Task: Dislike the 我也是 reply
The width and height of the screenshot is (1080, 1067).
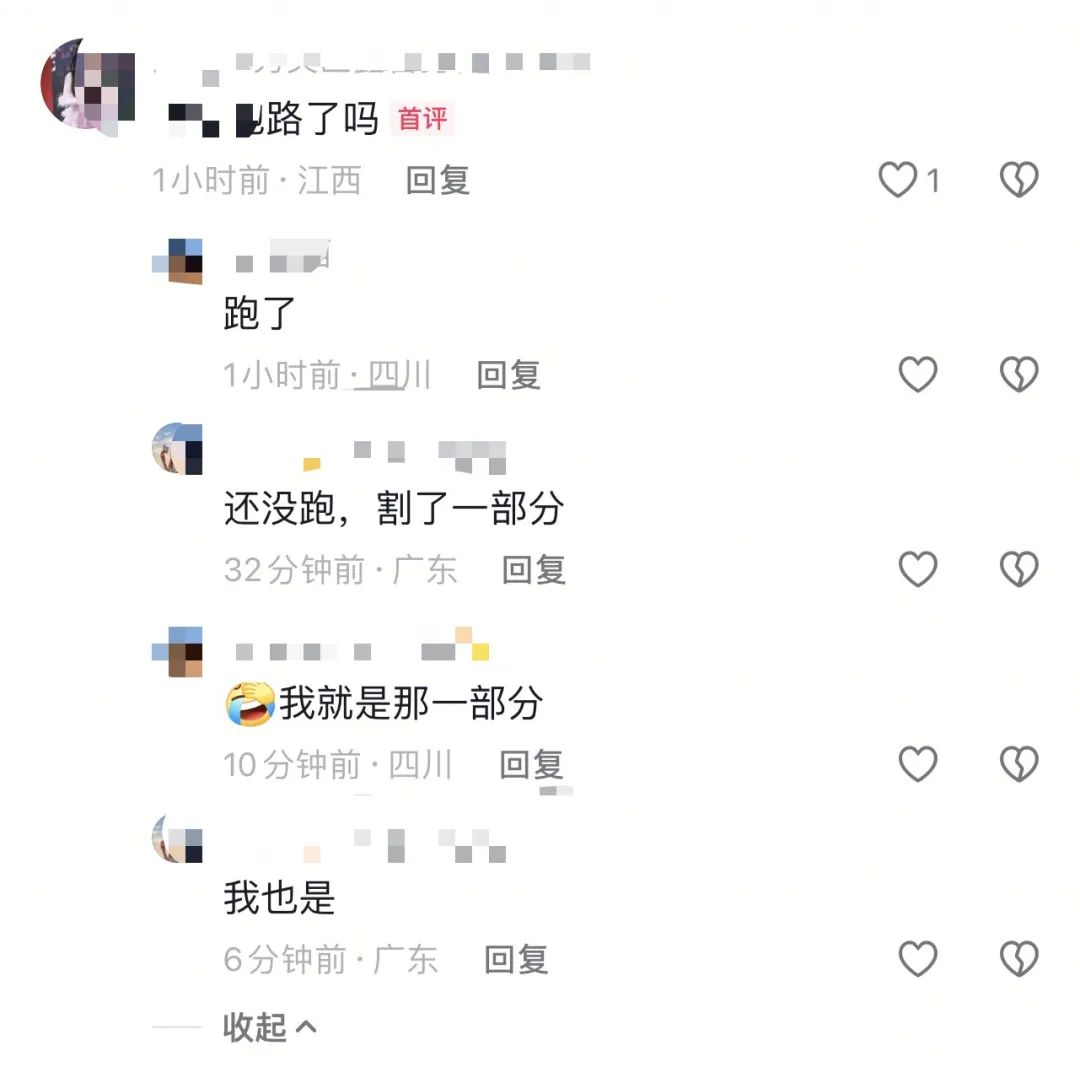Action: 1019,960
